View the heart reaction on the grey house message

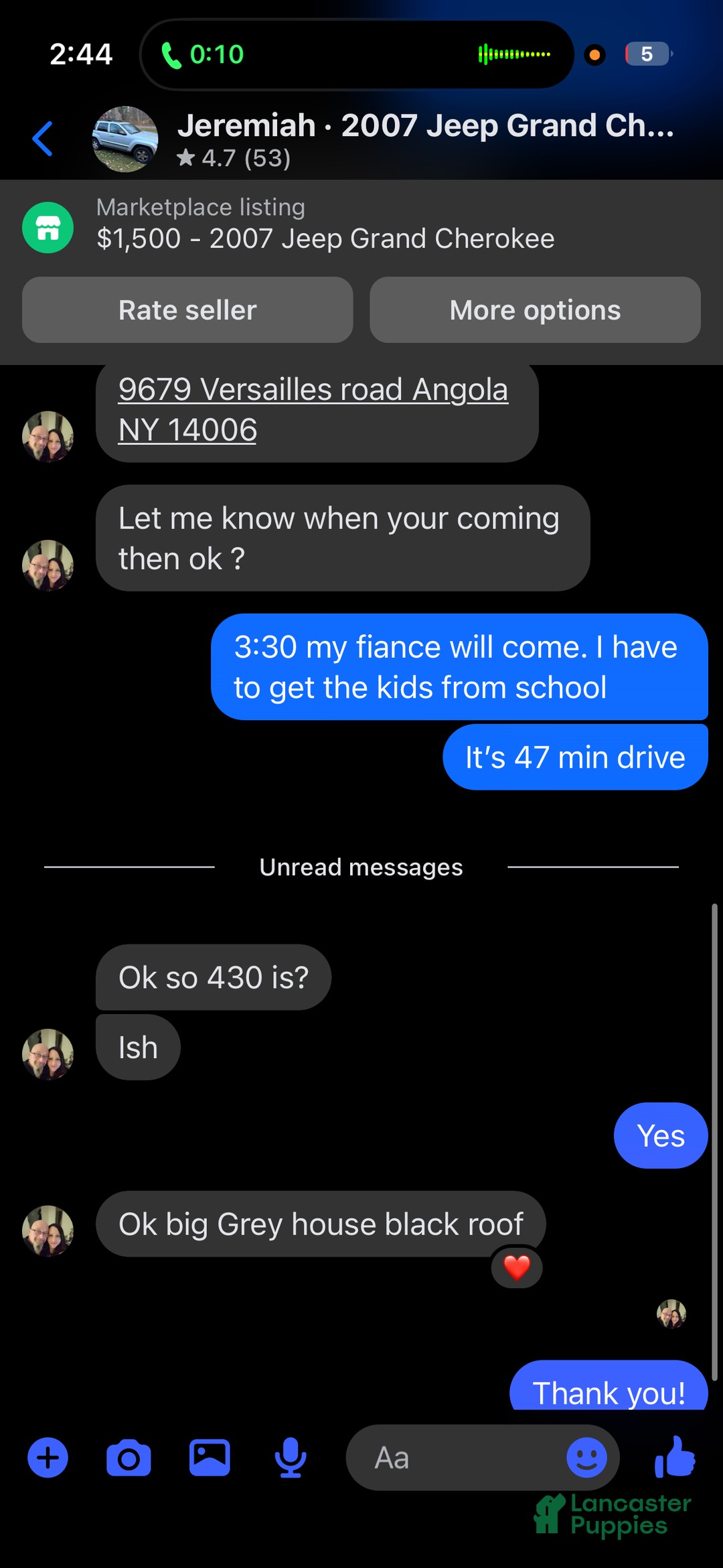[x=517, y=1267]
